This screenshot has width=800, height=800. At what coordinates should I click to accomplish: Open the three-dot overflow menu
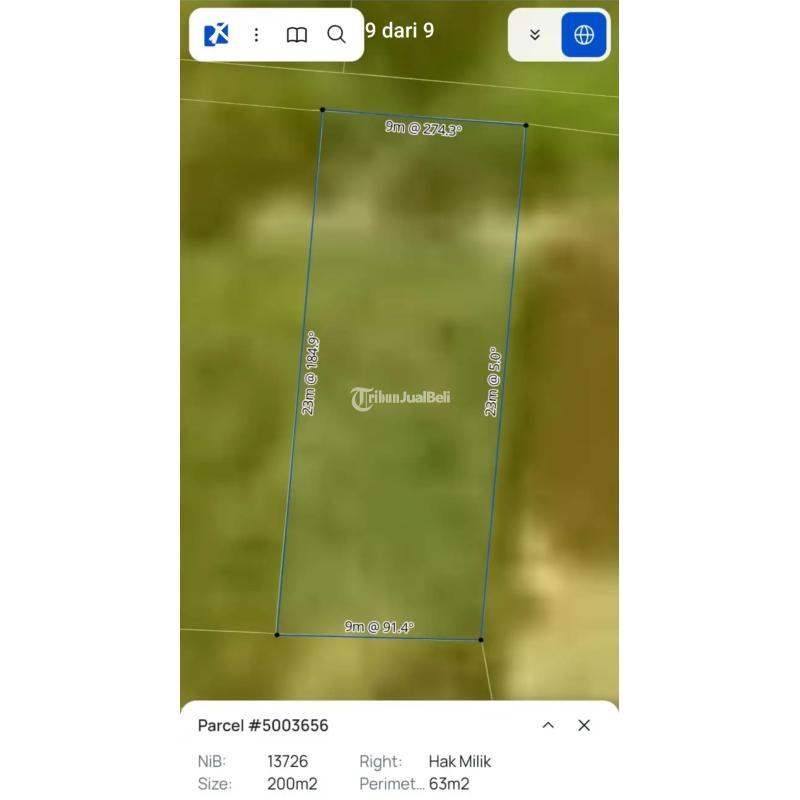coord(256,35)
